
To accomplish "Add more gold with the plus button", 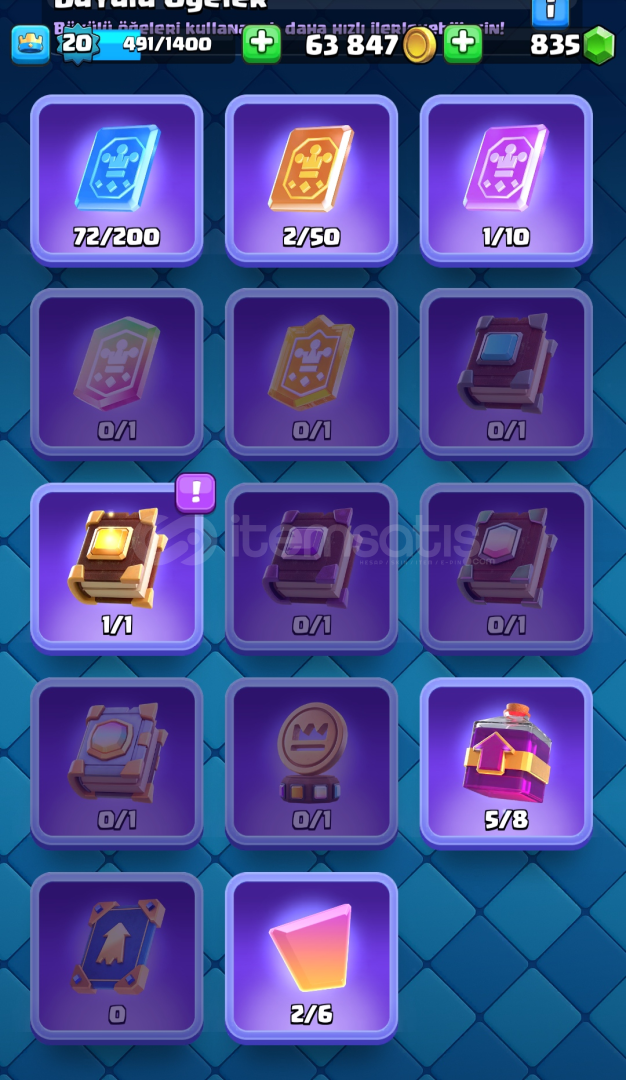I will click(x=261, y=44).
